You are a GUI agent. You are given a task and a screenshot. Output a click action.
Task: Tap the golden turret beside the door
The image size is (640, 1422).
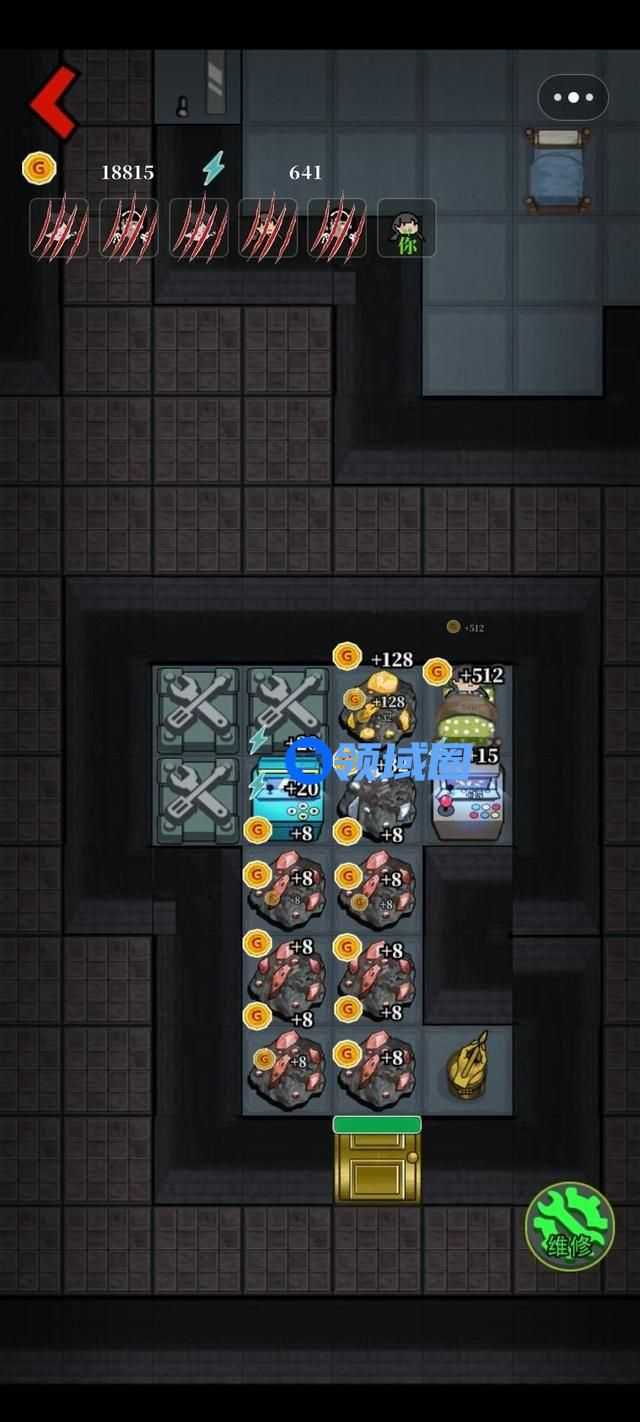coord(467,1068)
